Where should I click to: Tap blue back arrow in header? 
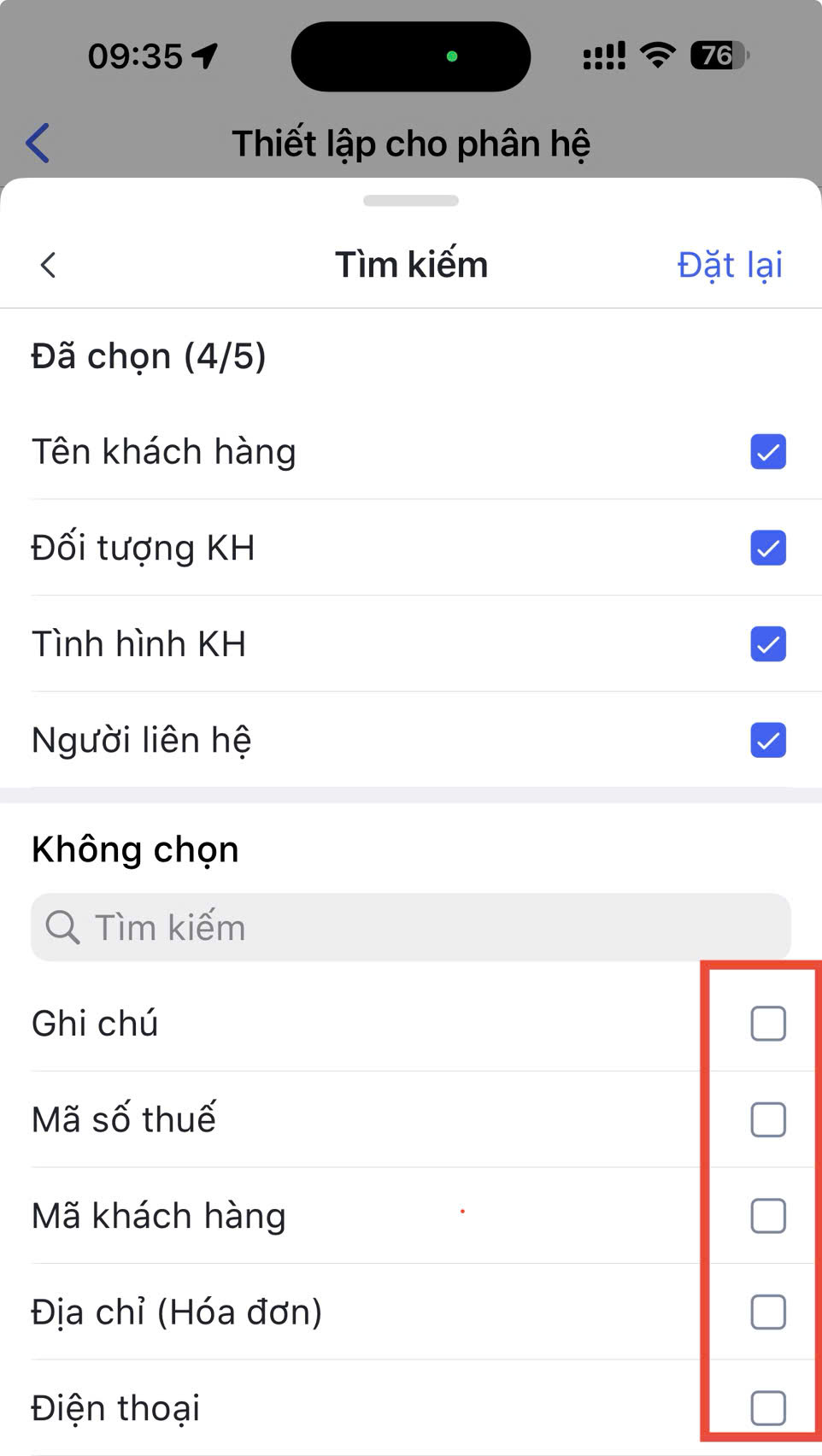(x=38, y=143)
